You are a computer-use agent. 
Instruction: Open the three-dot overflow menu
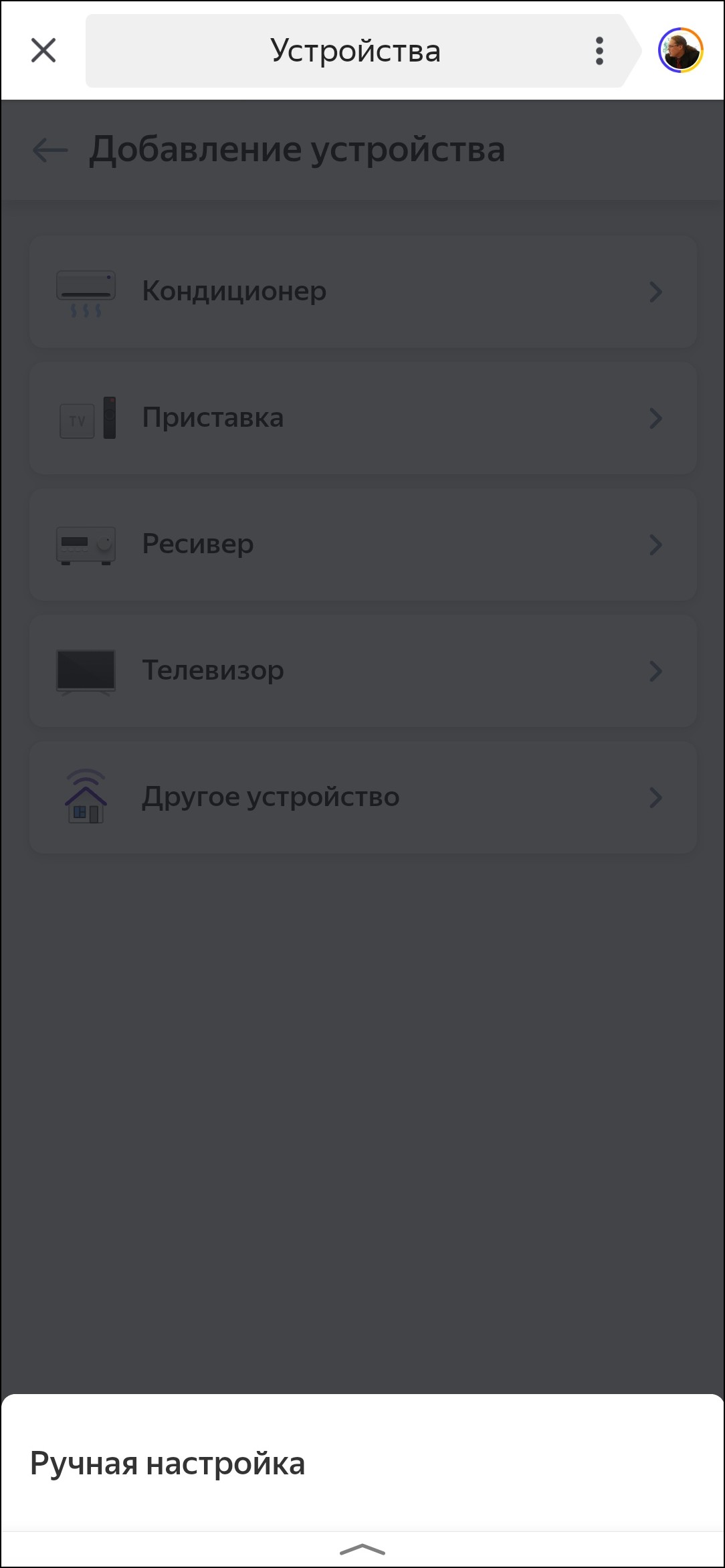(599, 51)
